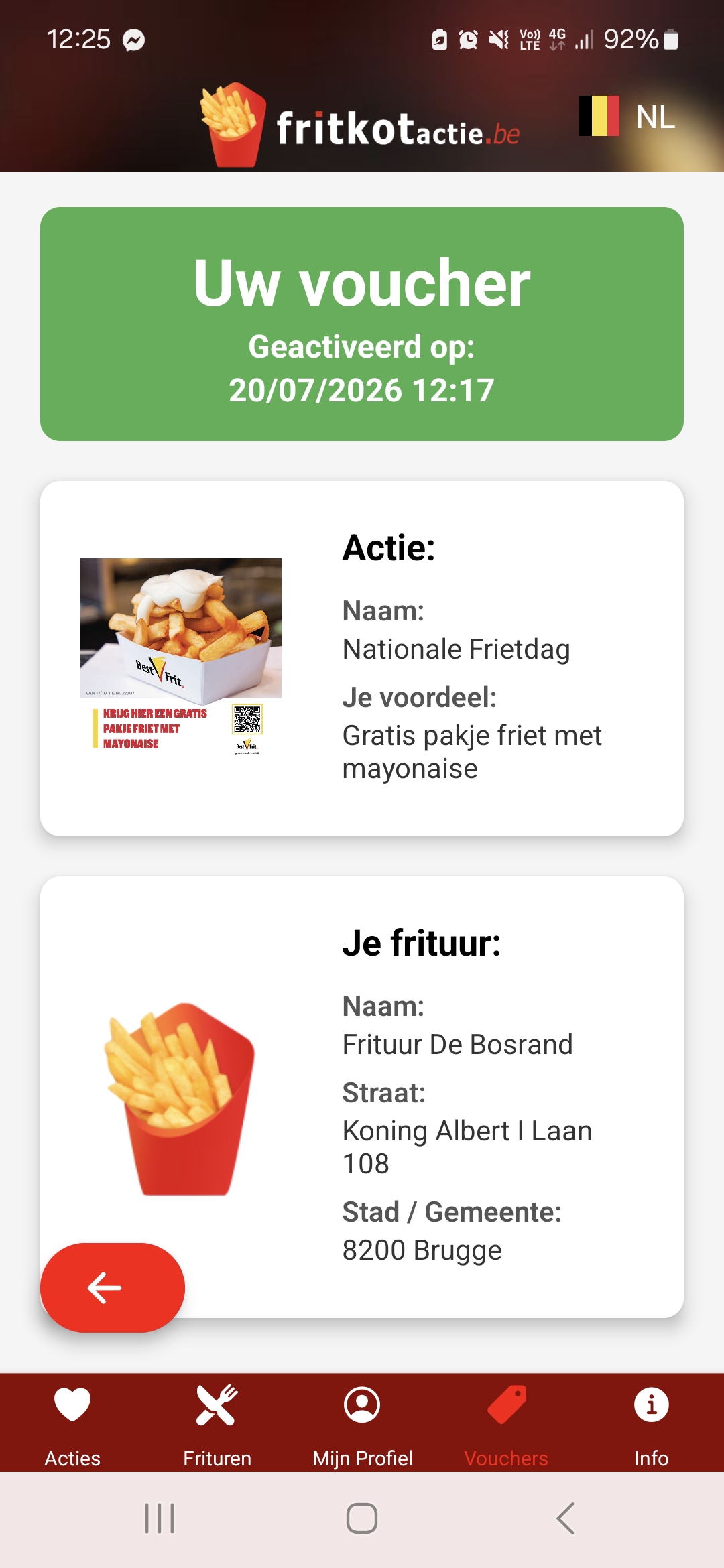Change language with the NL selector
Screen dimensions: 724x1568
click(x=627, y=117)
